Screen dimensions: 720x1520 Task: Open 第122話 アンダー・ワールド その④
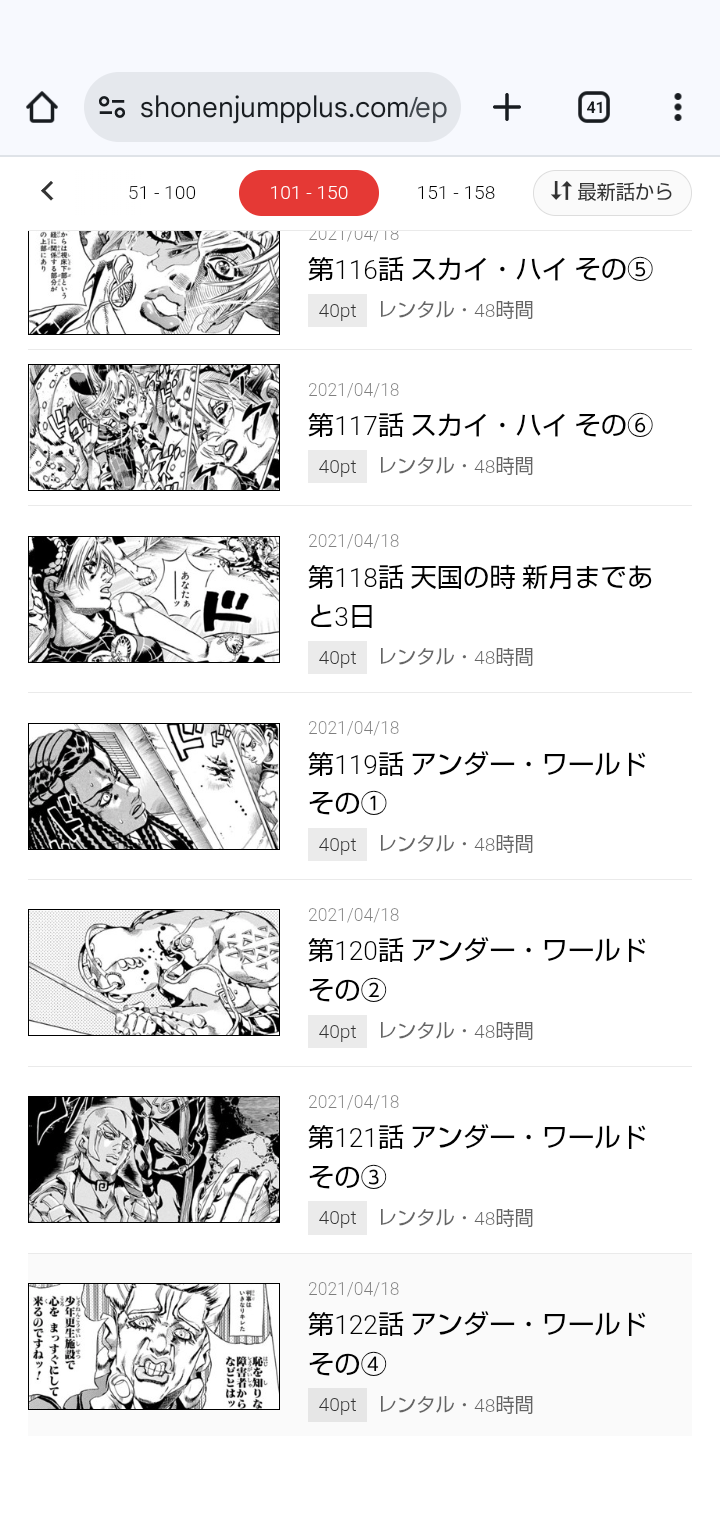tap(480, 1344)
